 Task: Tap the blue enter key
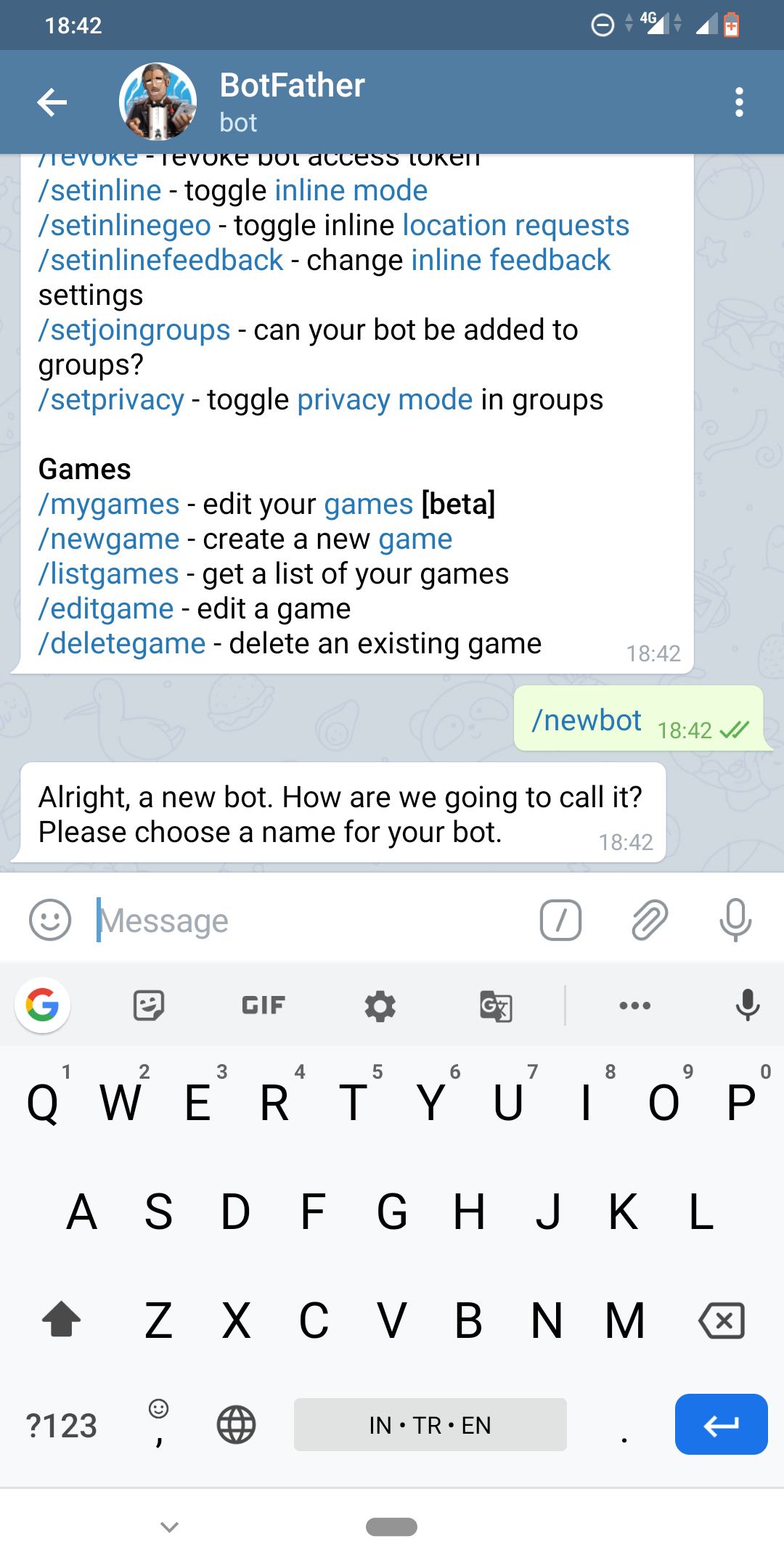click(x=721, y=1424)
